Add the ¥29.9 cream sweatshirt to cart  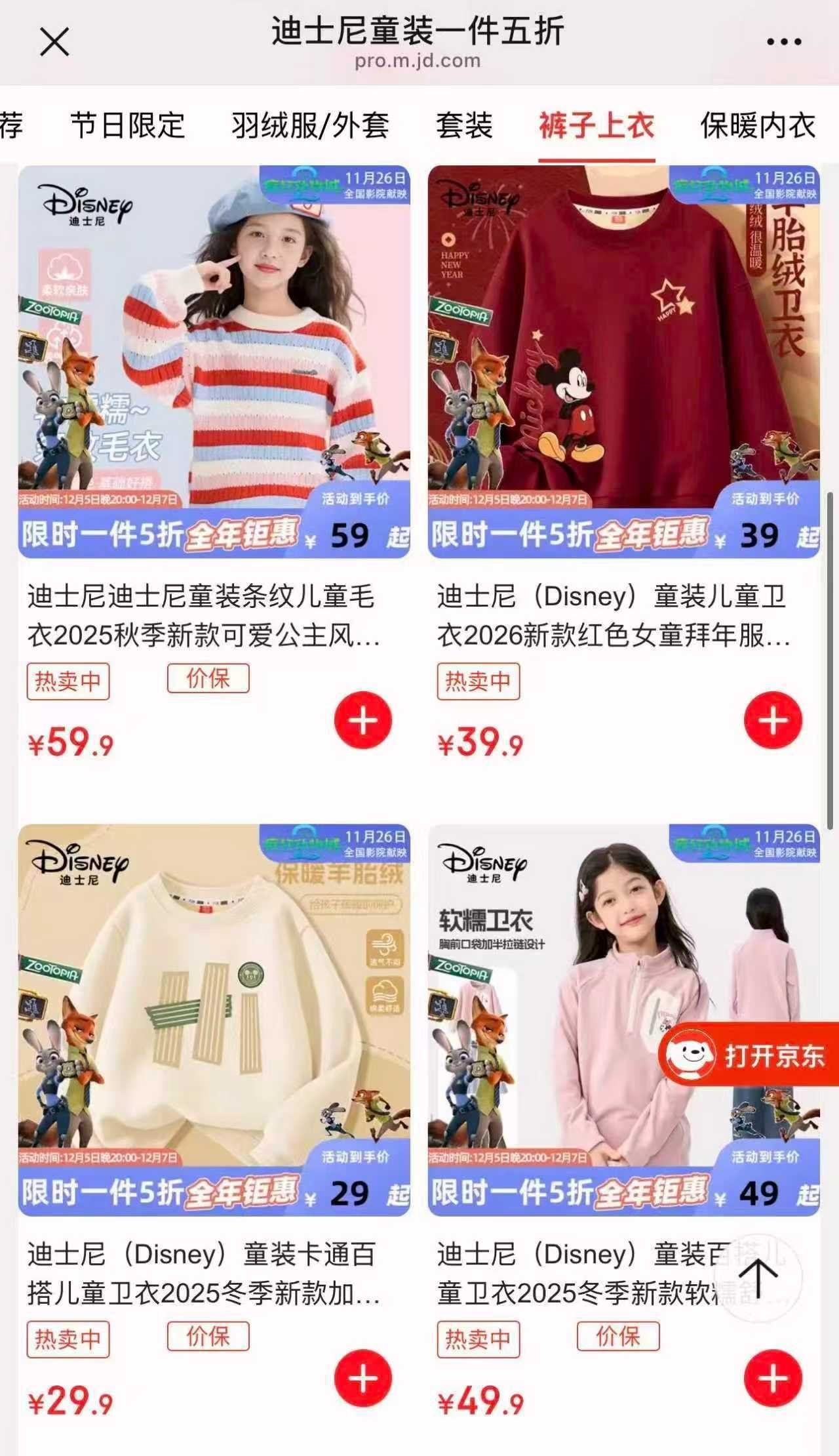pos(362,1378)
